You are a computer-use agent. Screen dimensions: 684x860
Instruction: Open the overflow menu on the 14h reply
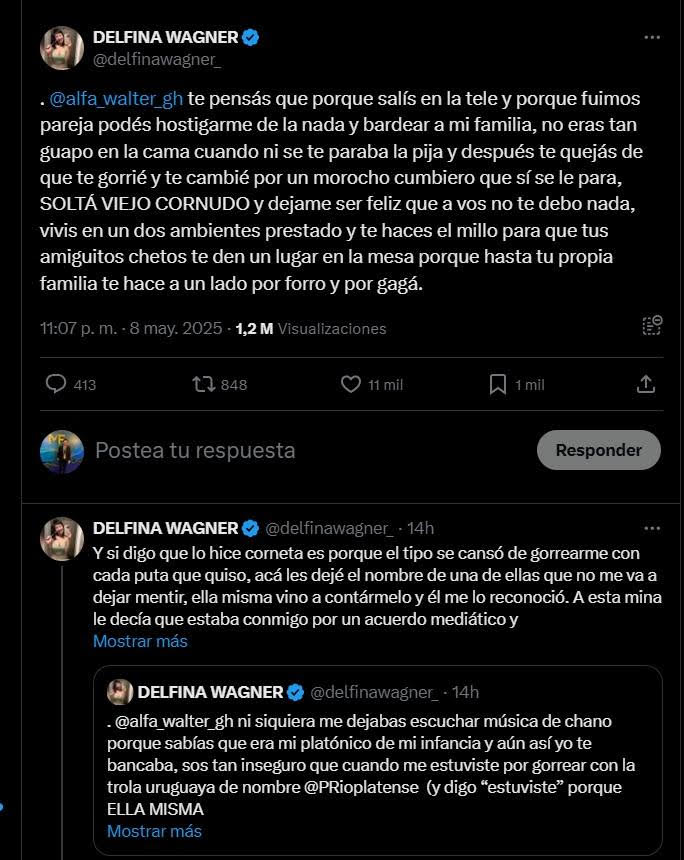point(652,528)
